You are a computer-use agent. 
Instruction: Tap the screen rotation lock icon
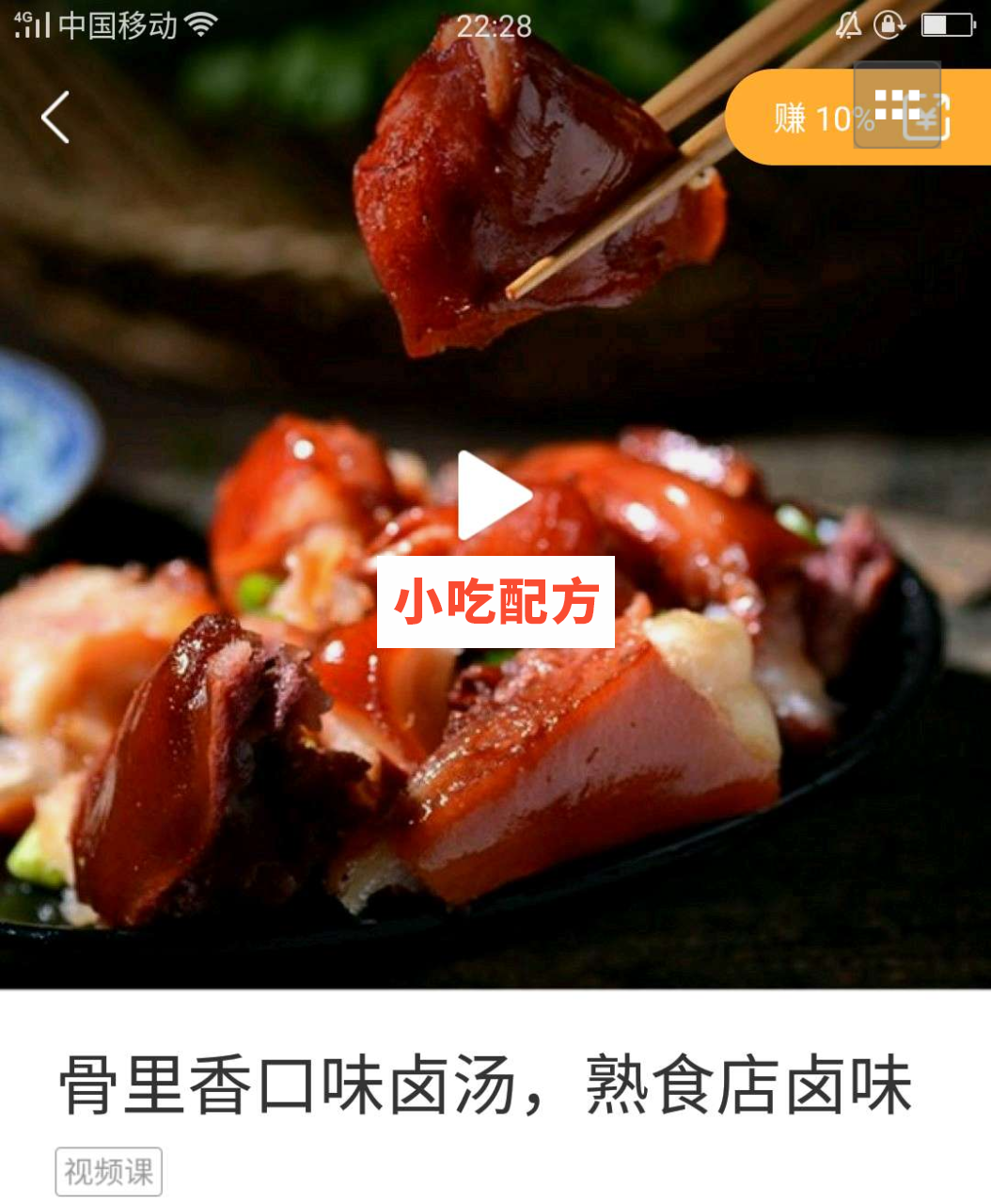[x=889, y=25]
